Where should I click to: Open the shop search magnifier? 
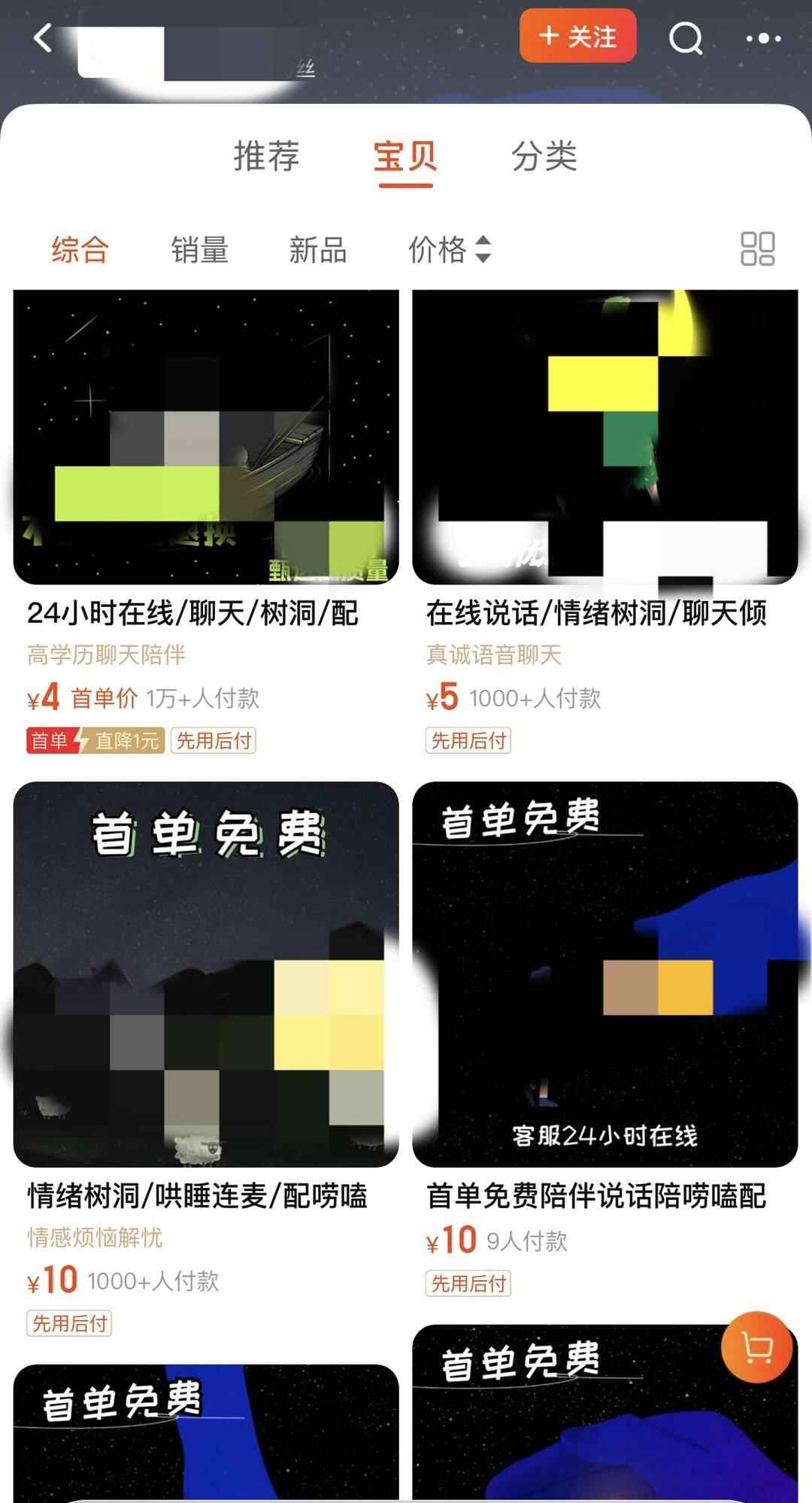click(x=686, y=38)
